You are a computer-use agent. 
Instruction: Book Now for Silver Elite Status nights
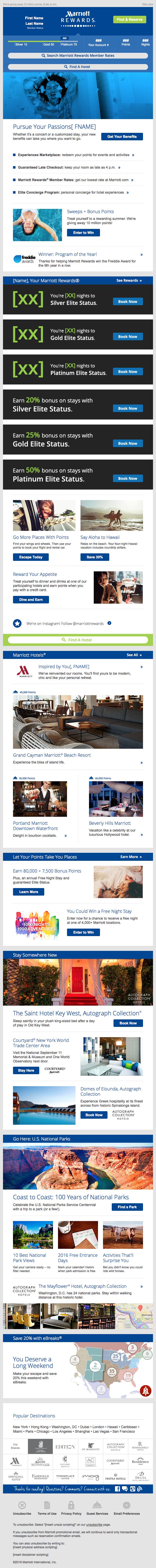click(x=127, y=301)
